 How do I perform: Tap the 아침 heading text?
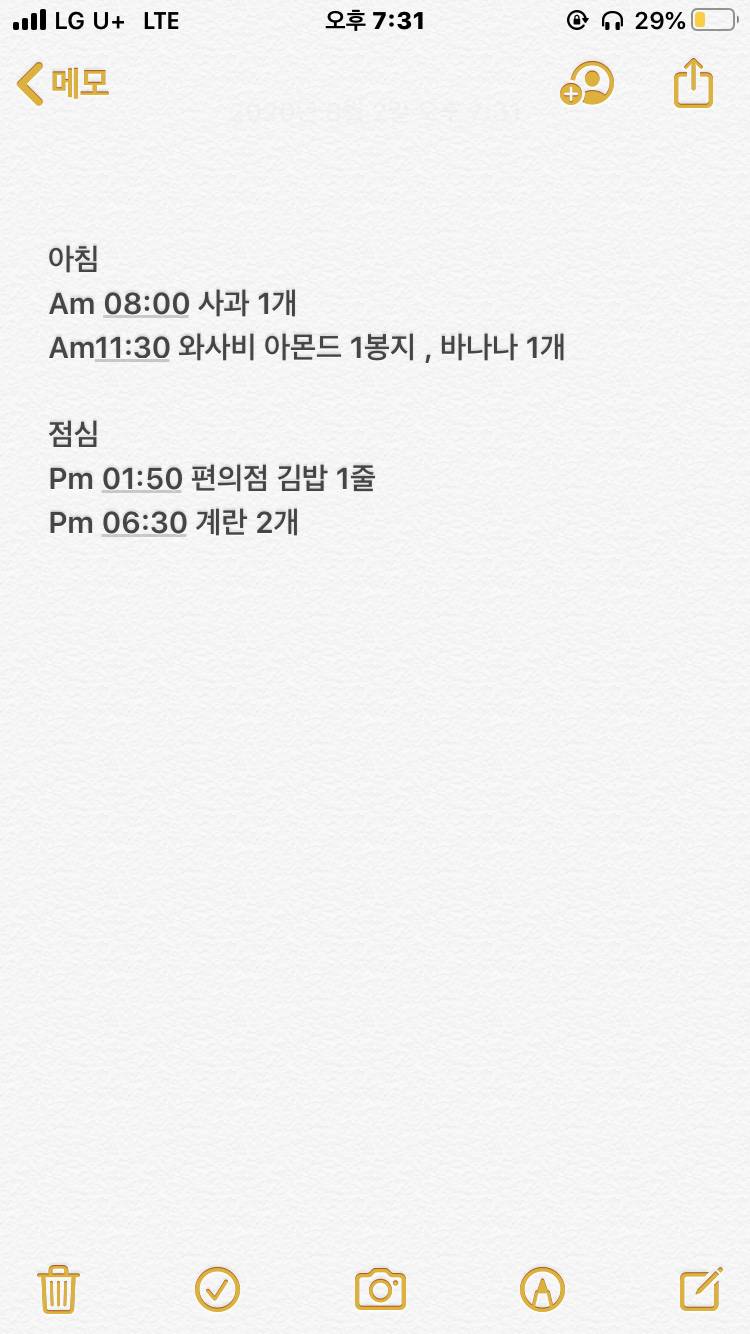pyautogui.click(x=72, y=259)
